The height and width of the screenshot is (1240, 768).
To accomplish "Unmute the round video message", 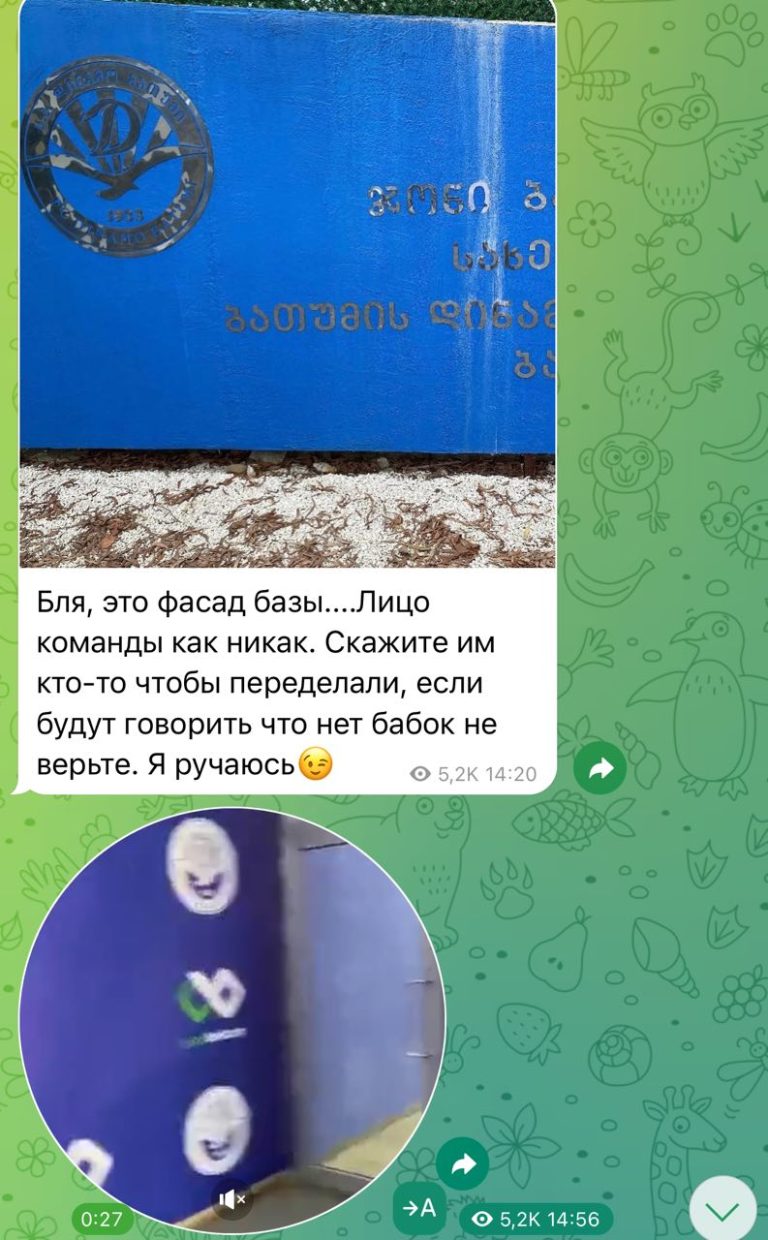I will click(234, 1198).
